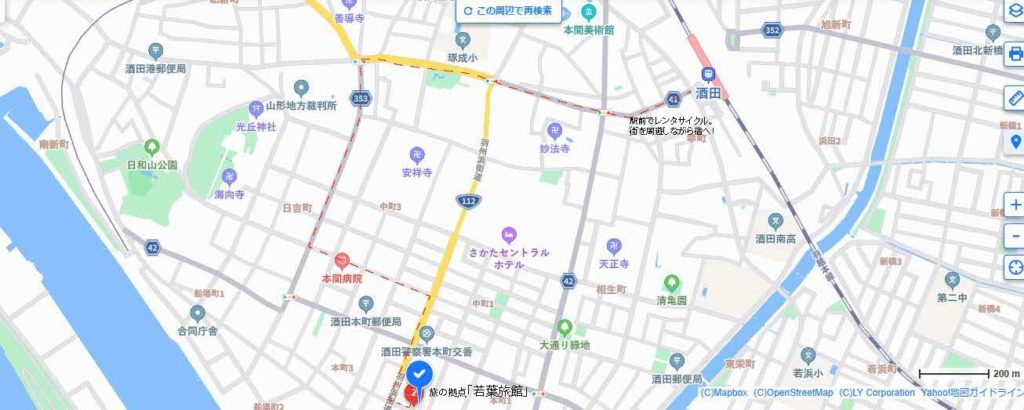Open the map layers selector
The image size is (1024, 410).
(x=1015, y=12)
